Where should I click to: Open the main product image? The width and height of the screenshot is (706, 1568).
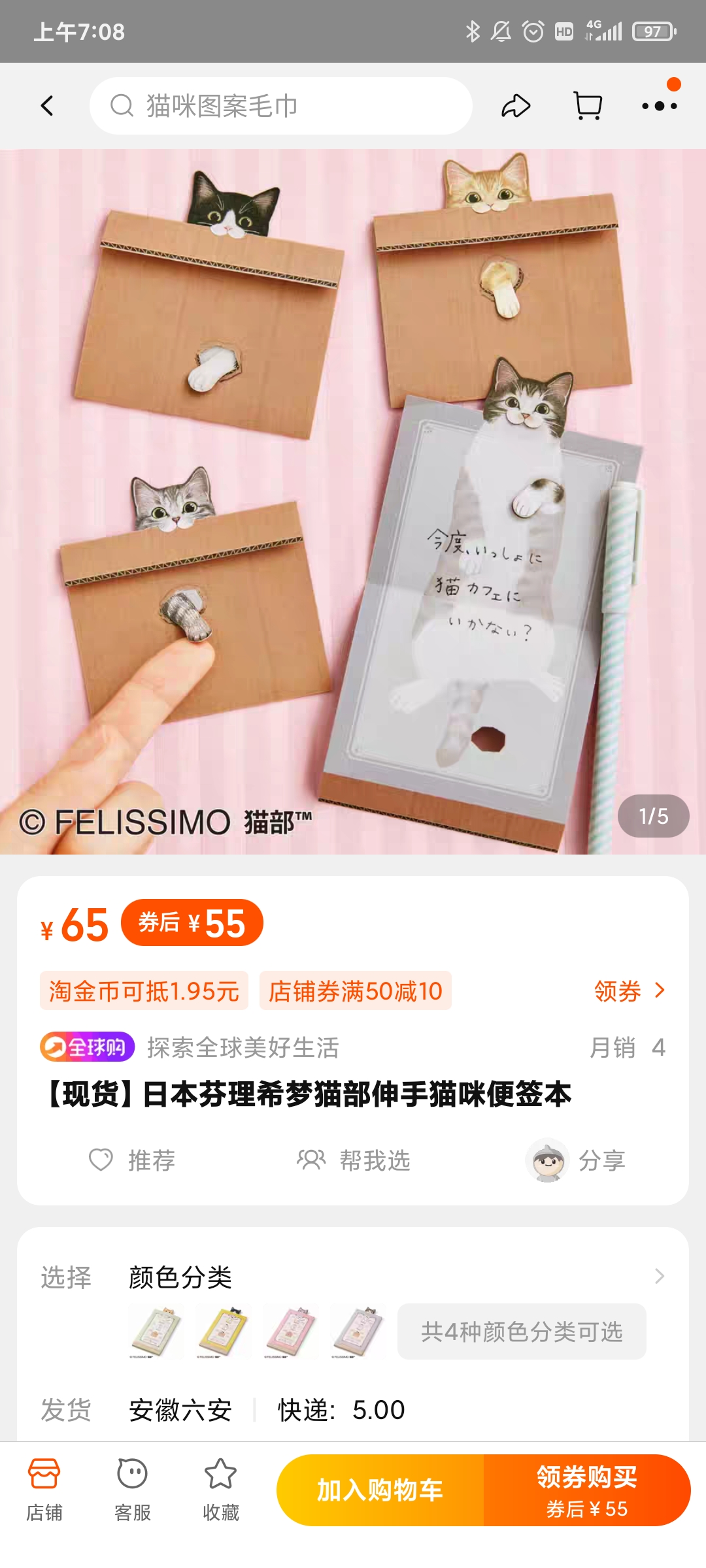(x=353, y=502)
